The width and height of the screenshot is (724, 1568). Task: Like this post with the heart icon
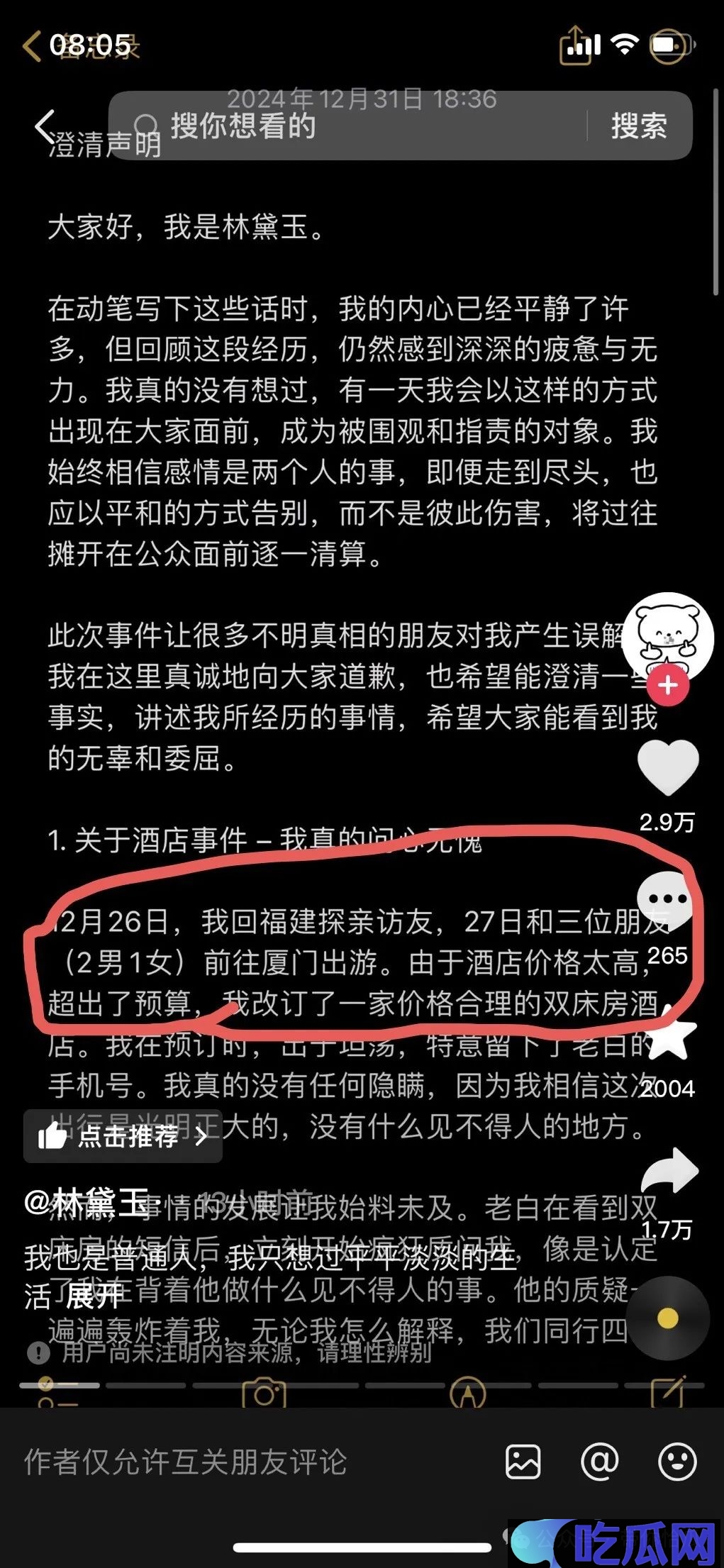tap(668, 767)
